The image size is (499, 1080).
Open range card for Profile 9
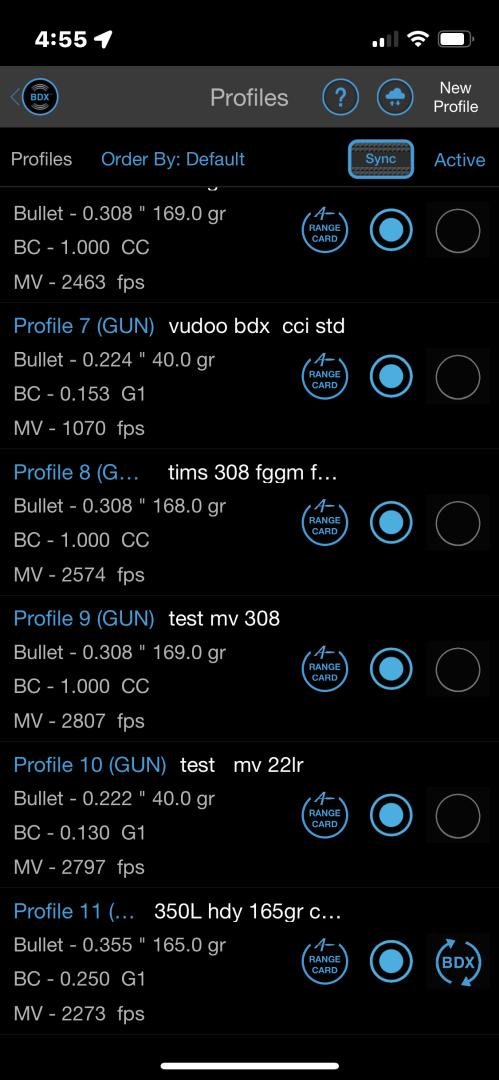pyautogui.click(x=324, y=669)
